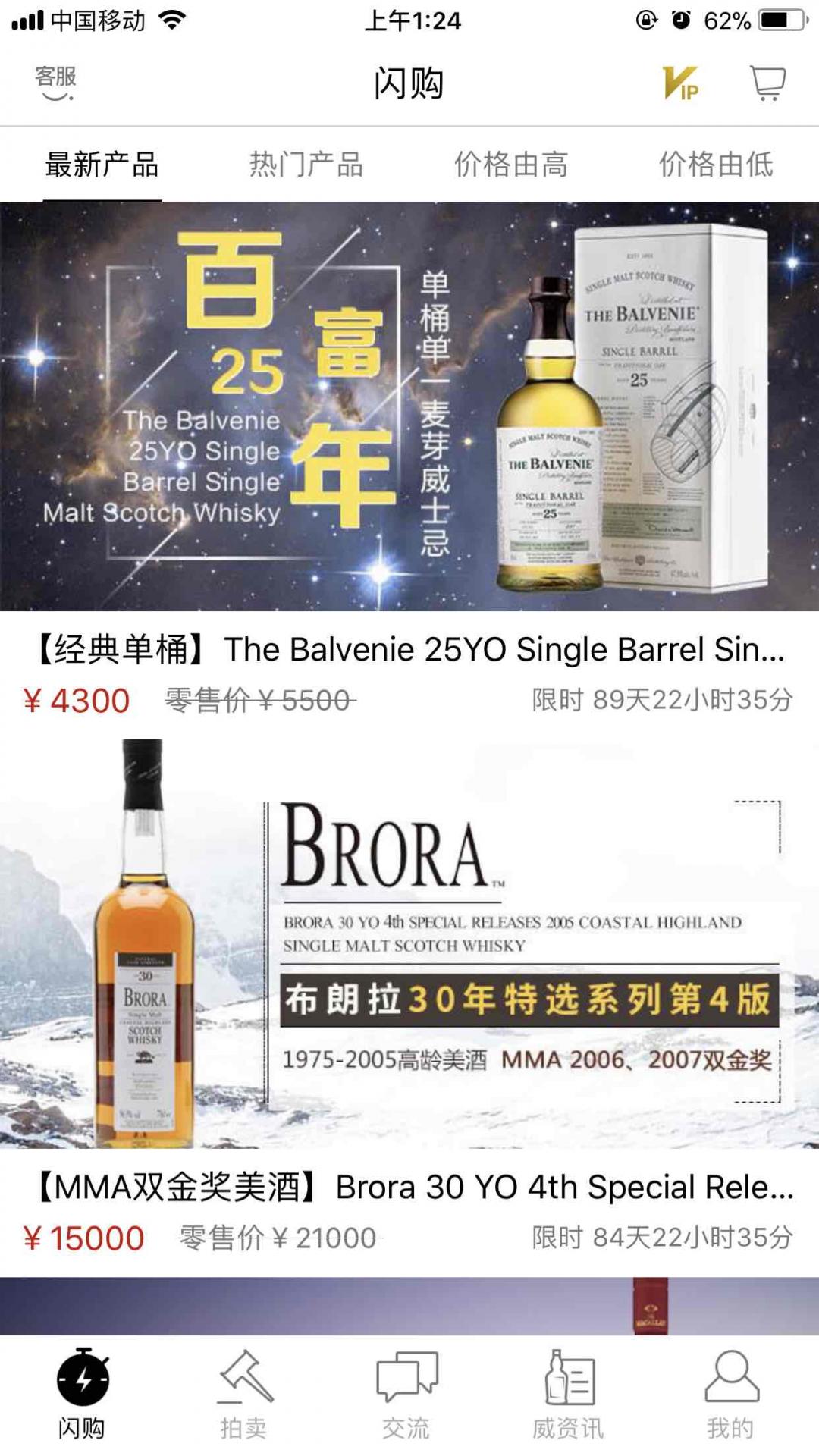Switch to the 价格由高 tab
The height and width of the screenshot is (1456, 819).
pyautogui.click(x=512, y=165)
